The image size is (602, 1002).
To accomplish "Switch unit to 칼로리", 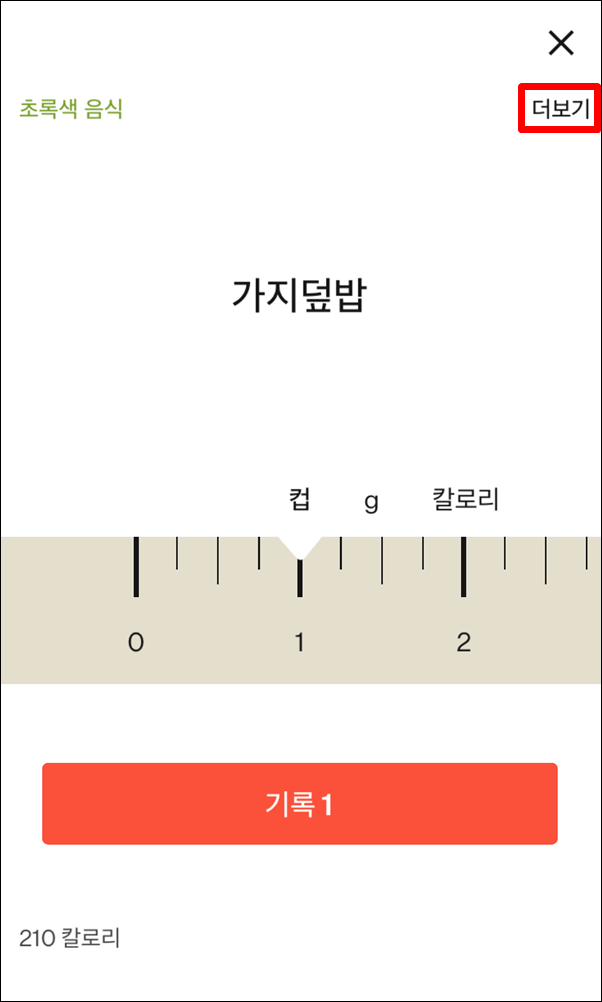I will tap(465, 498).
